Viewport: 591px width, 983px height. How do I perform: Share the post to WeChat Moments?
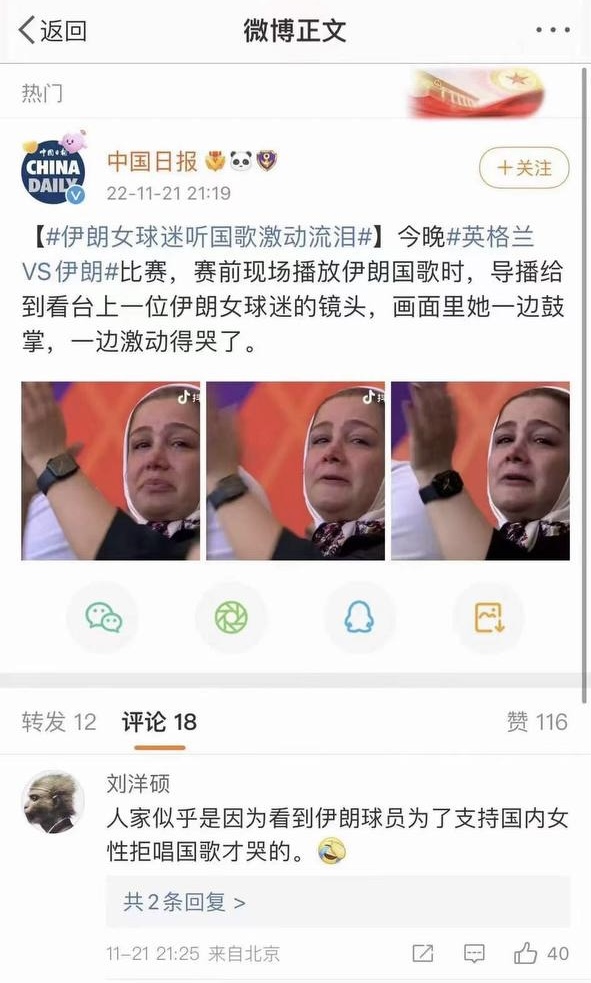[x=231, y=618]
